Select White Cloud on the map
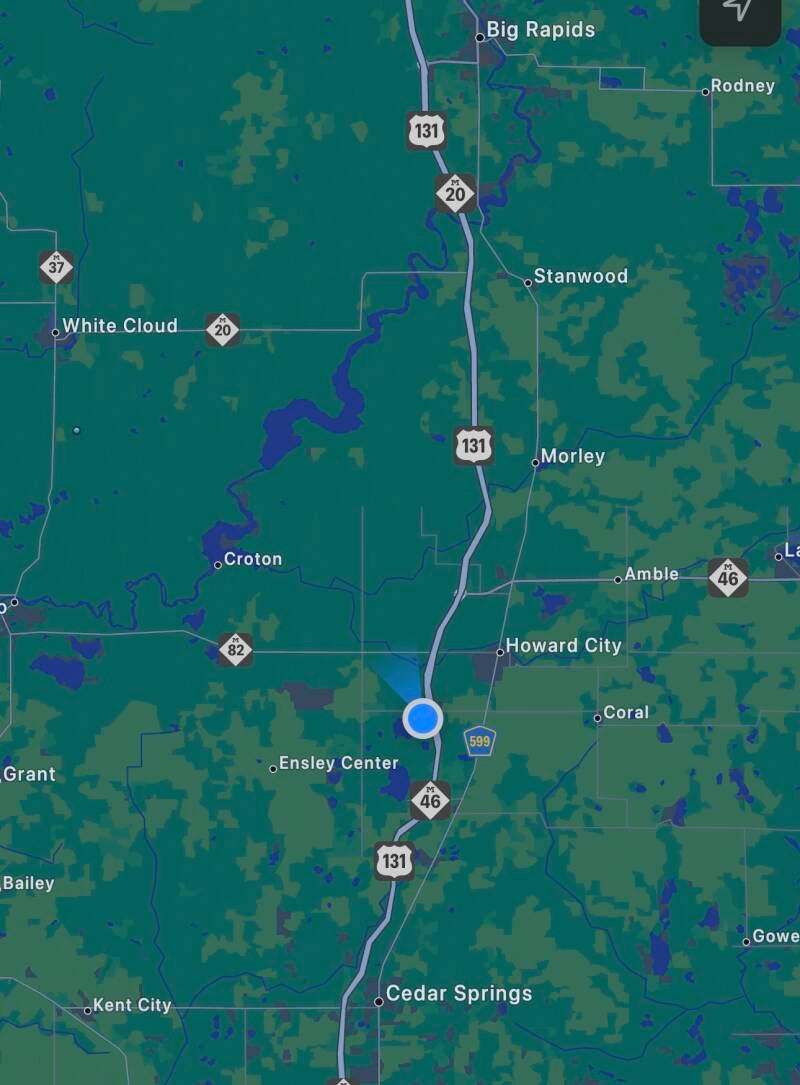The width and height of the screenshot is (800, 1085). click(x=119, y=326)
